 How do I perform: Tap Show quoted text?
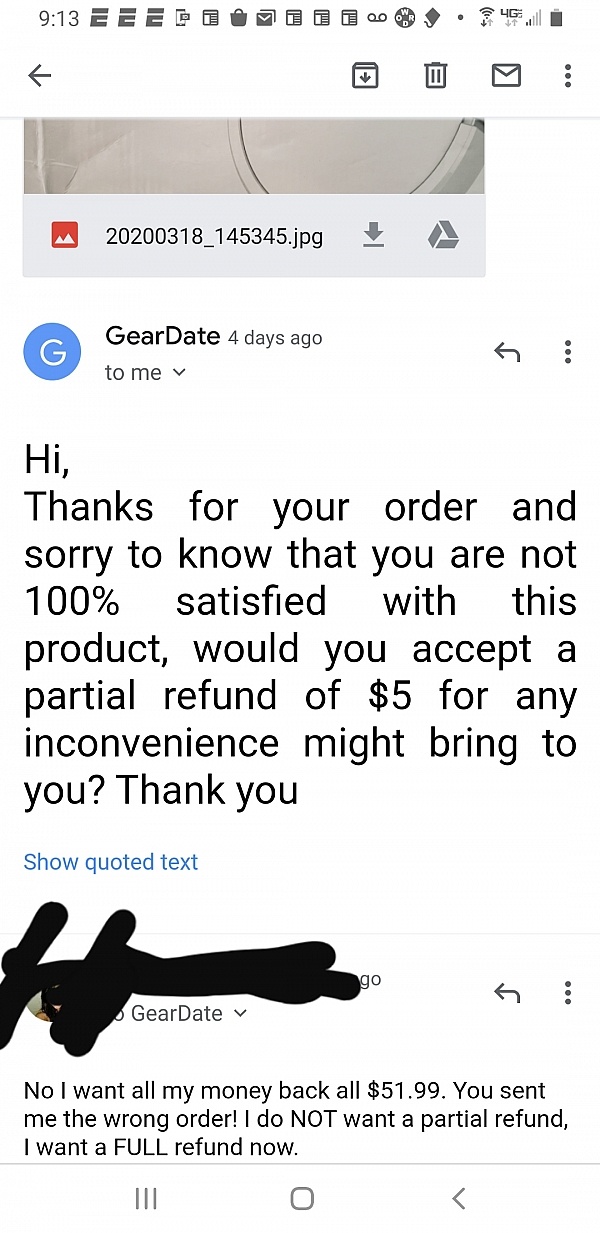[x=111, y=862]
